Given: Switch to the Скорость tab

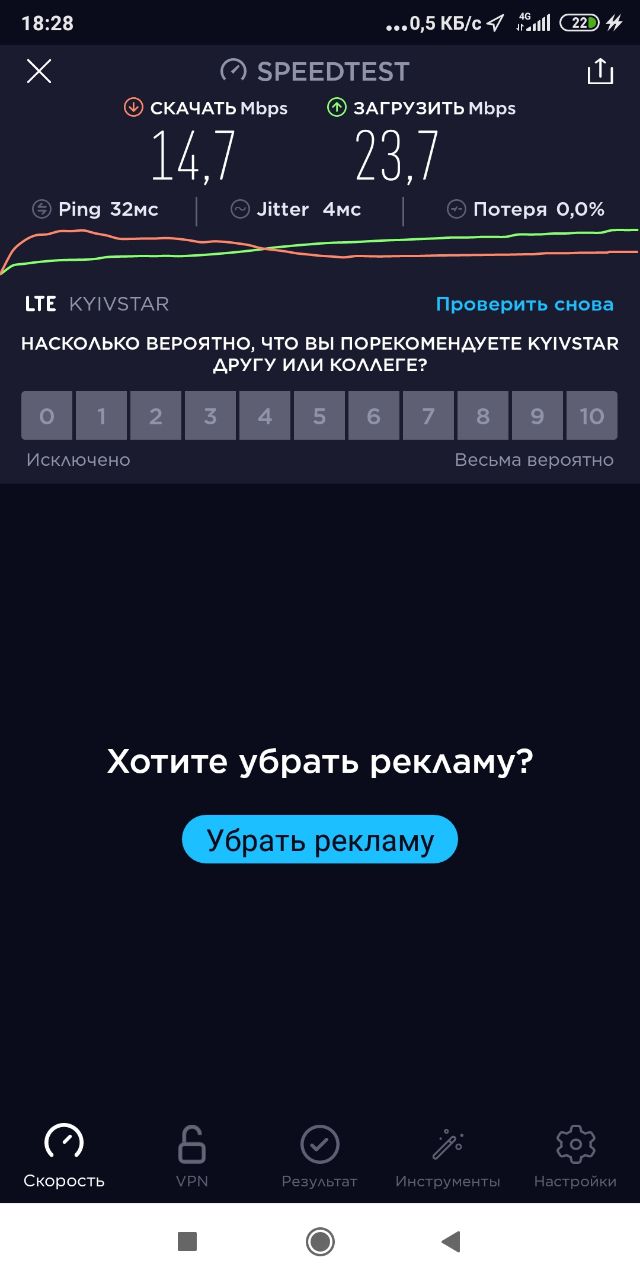Looking at the screenshot, I should click(64, 1156).
